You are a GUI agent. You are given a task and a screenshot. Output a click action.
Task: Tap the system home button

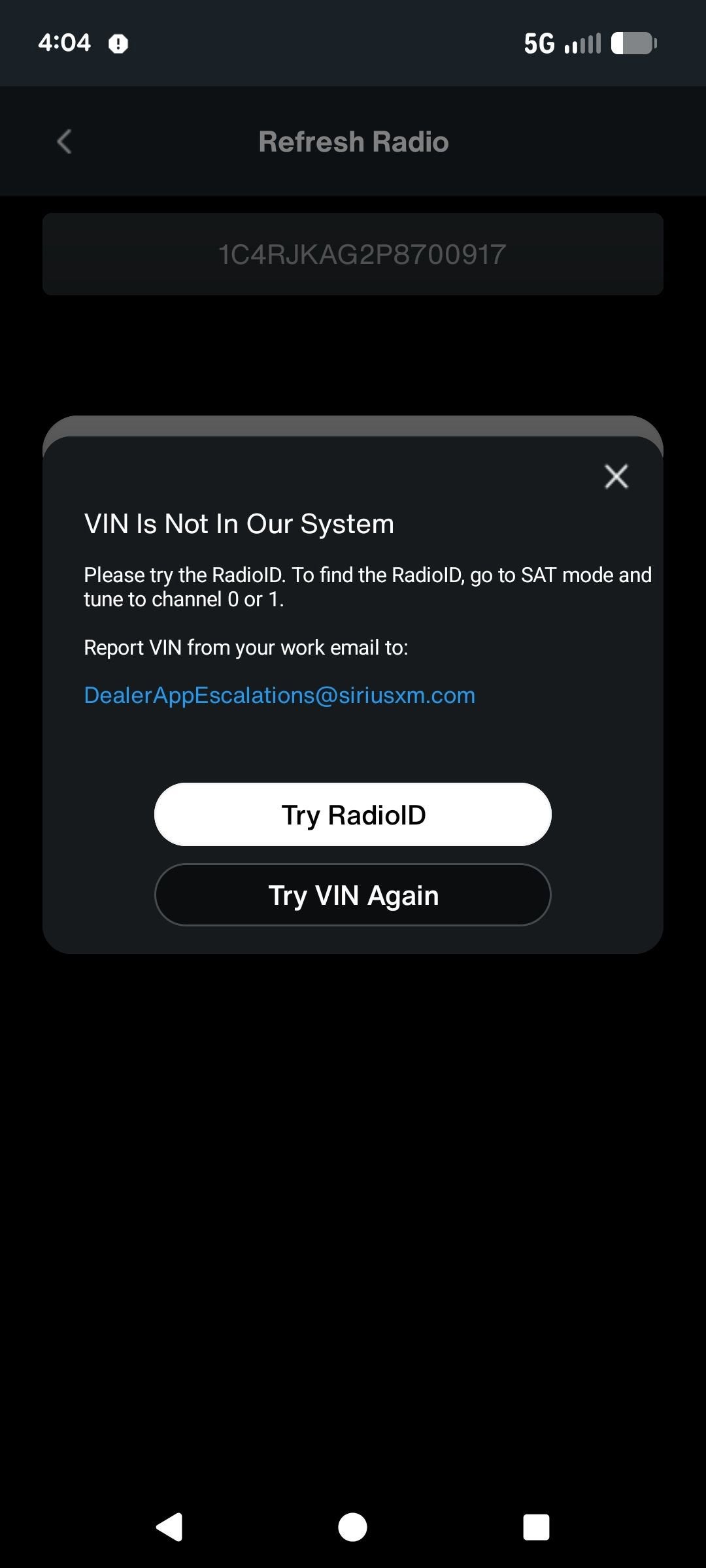coord(352,1527)
